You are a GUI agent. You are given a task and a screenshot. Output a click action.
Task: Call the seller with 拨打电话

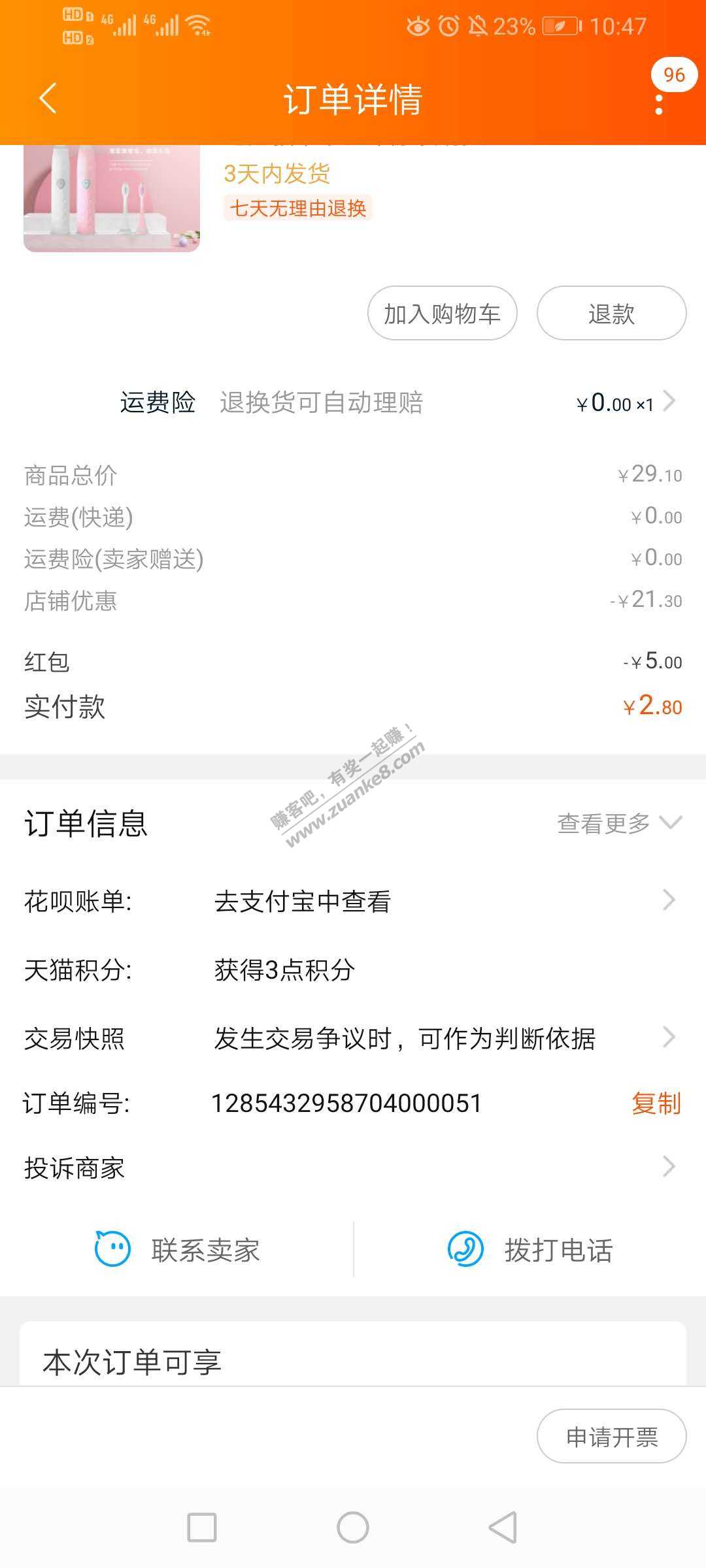point(530,1250)
